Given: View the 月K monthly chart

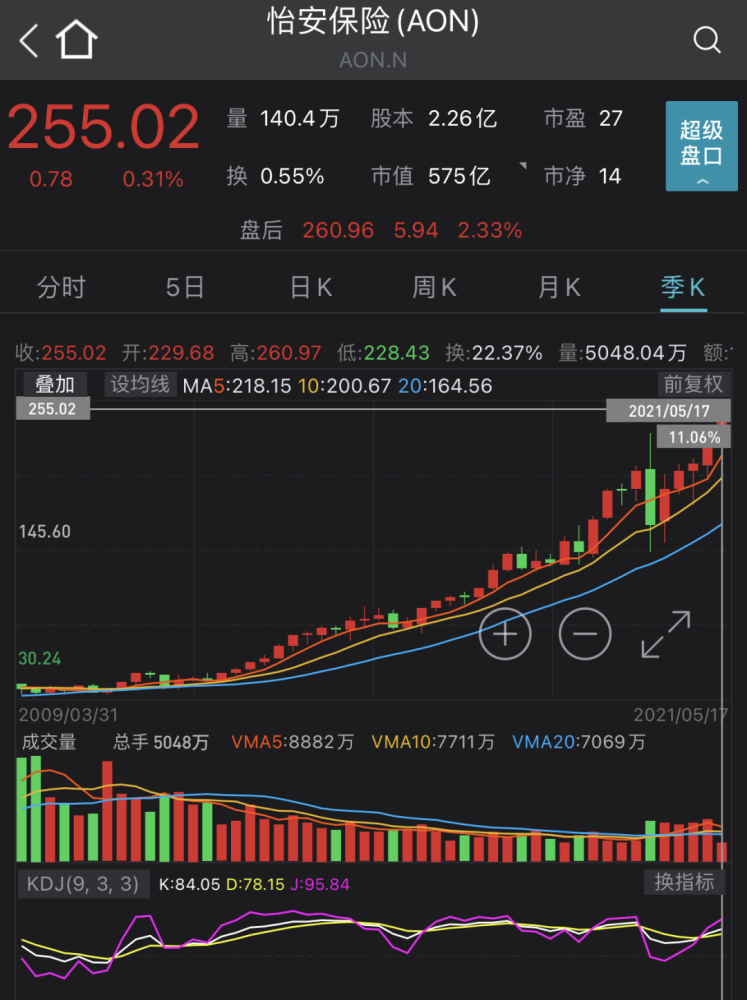Looking at the screenshot, I should (x=558, y=286).
